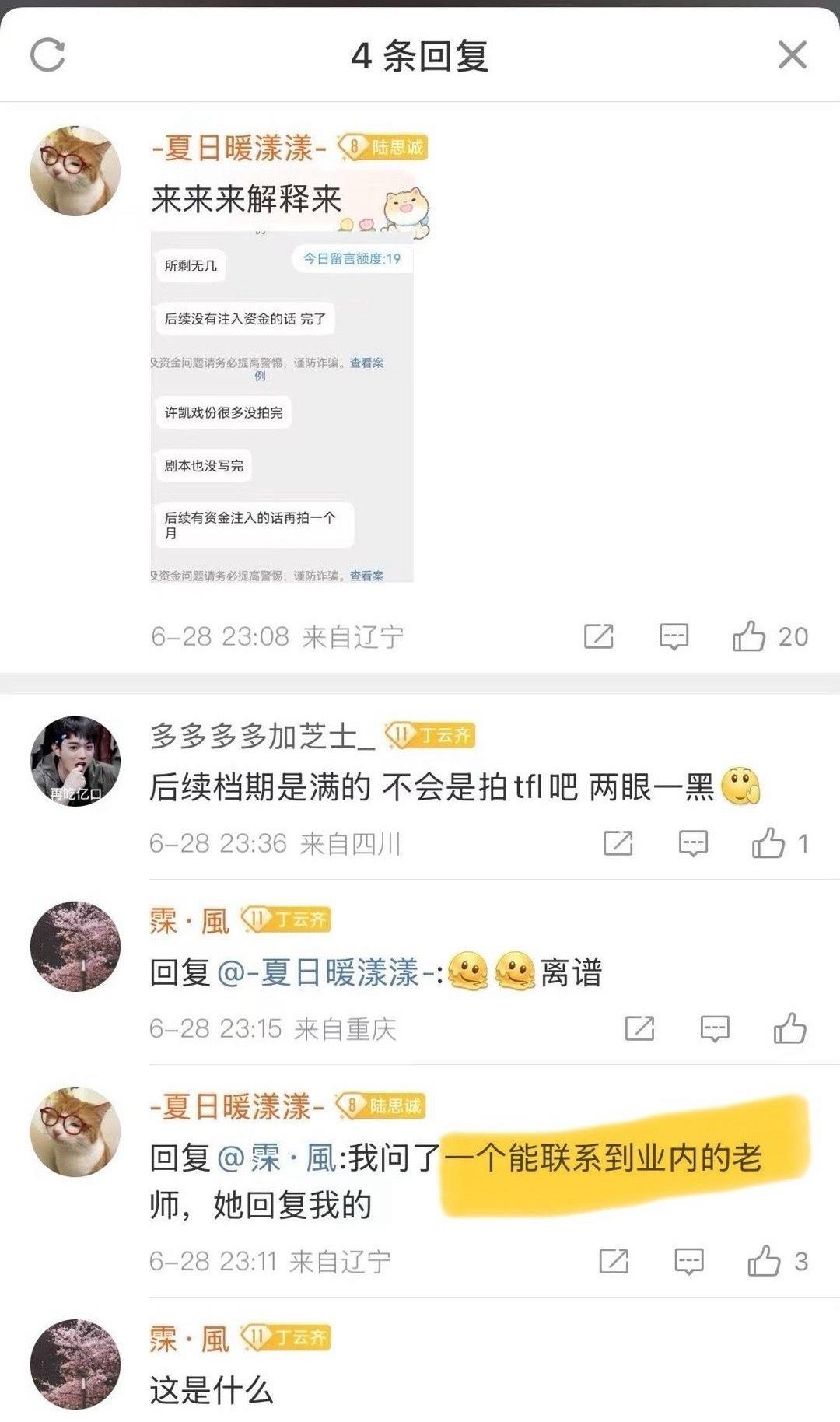Refresh the replies list
The width and height of the screenshot is (840, 1422).
tap(47, 55)
